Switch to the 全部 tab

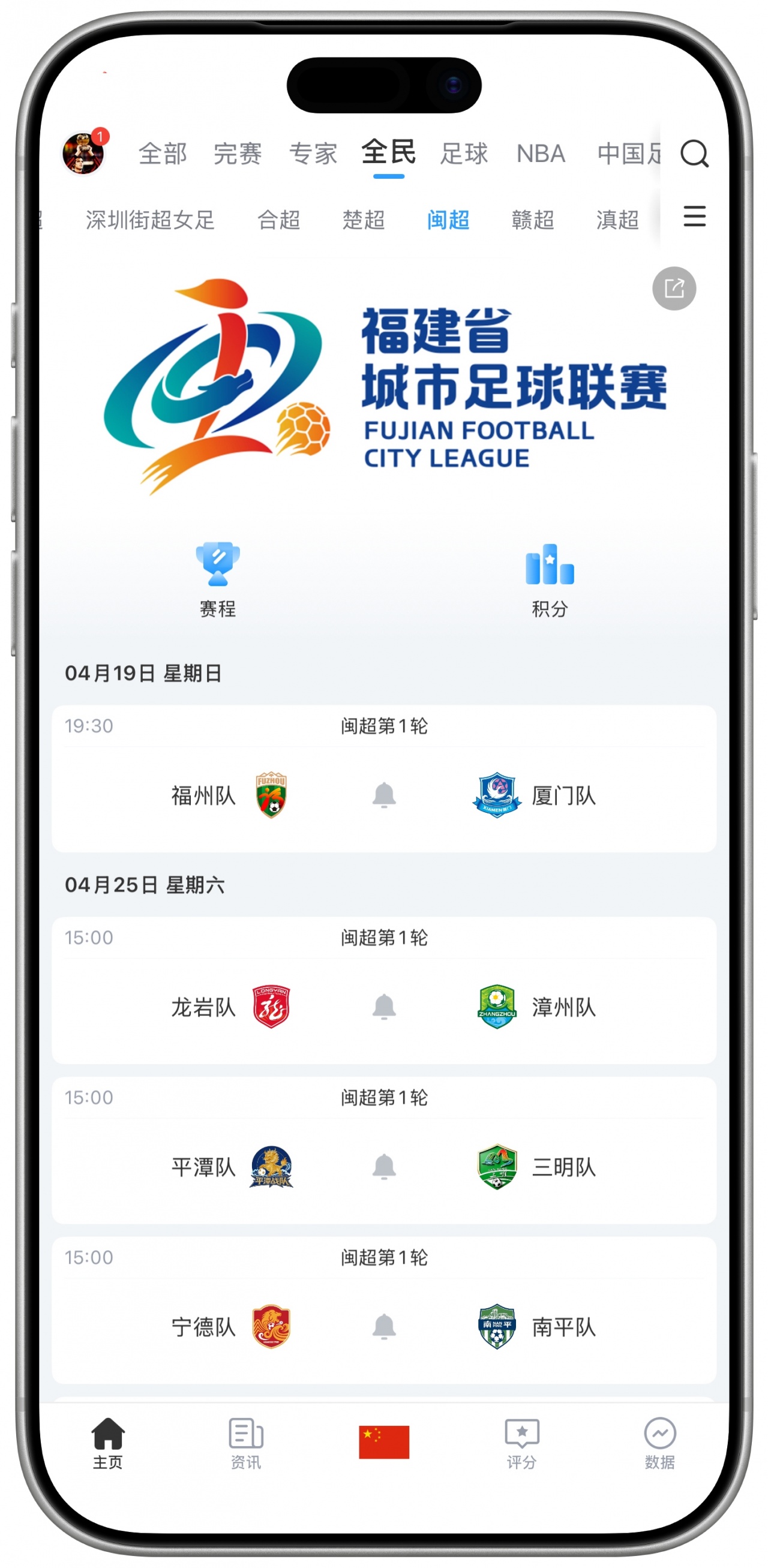click(x=162, y=154)
